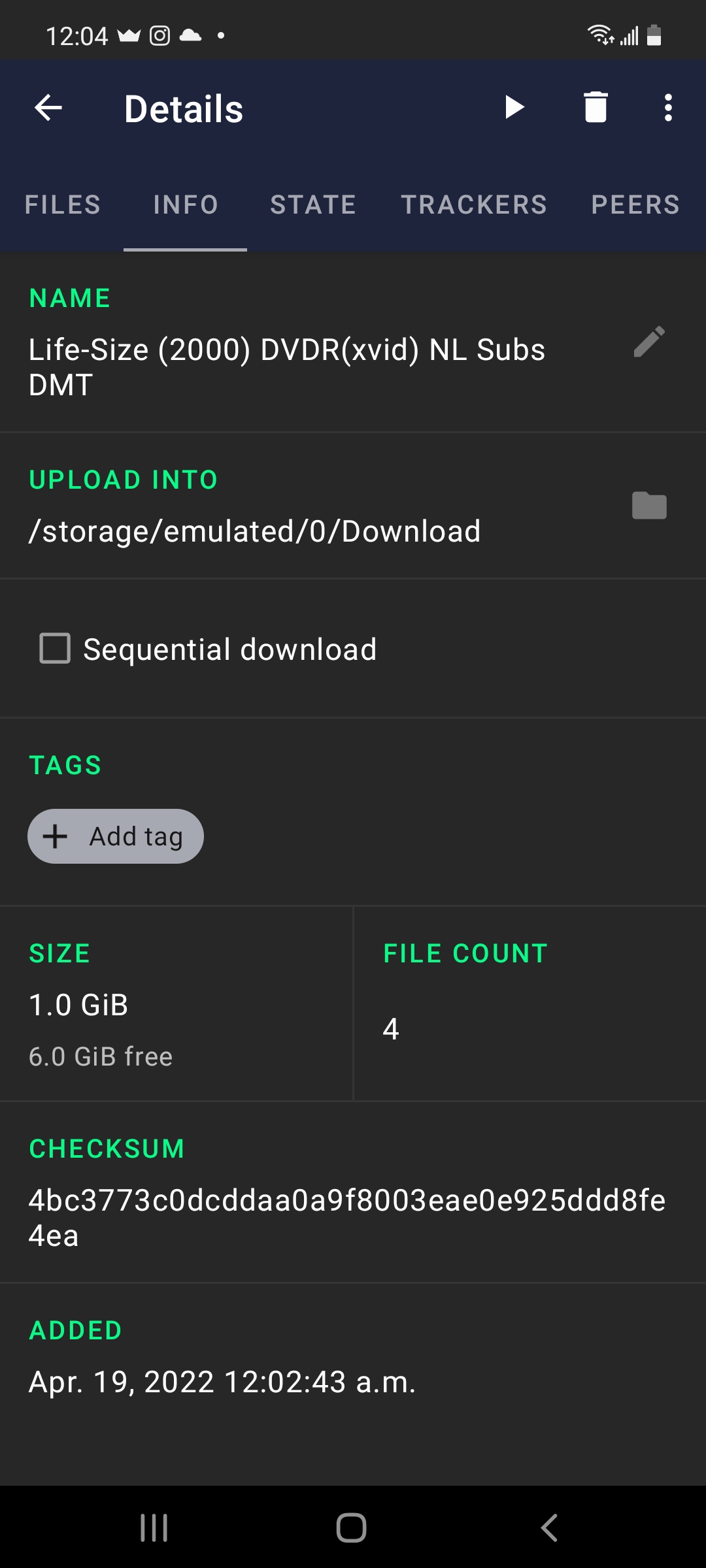Screen dimensions: 706x1568
Task: Select the Info tab
Action: point(186,205)
